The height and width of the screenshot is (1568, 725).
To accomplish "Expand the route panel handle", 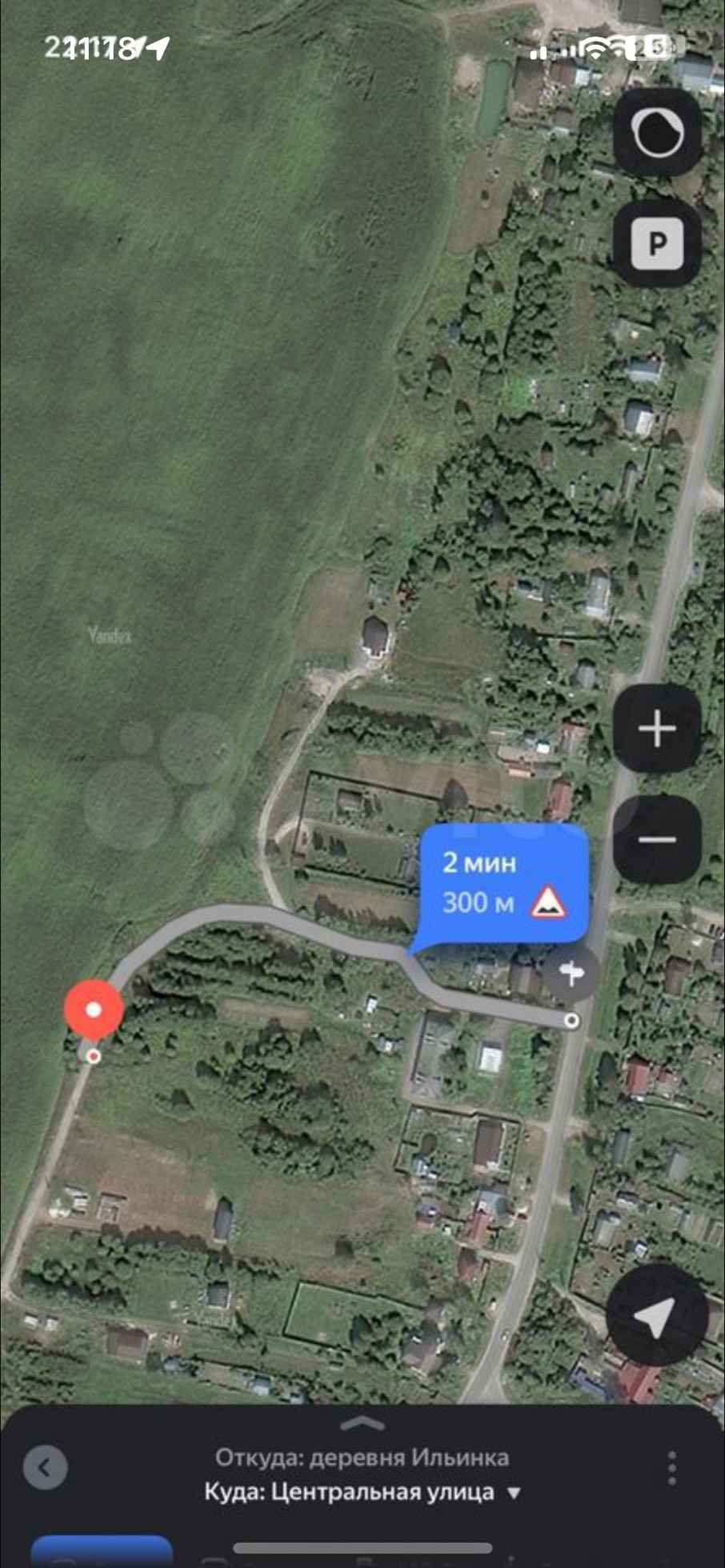I will (362, 1424).
